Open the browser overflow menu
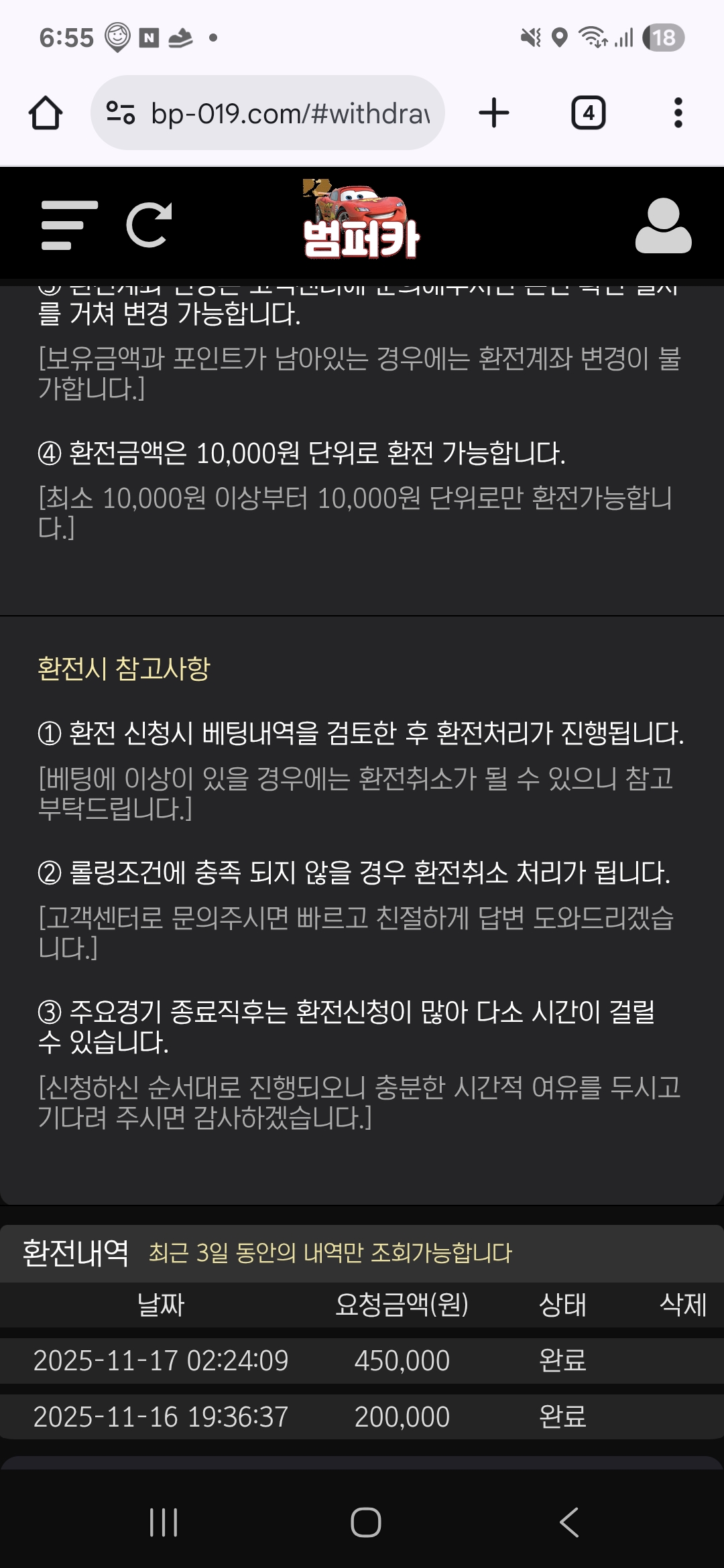 tap(678, 113)
